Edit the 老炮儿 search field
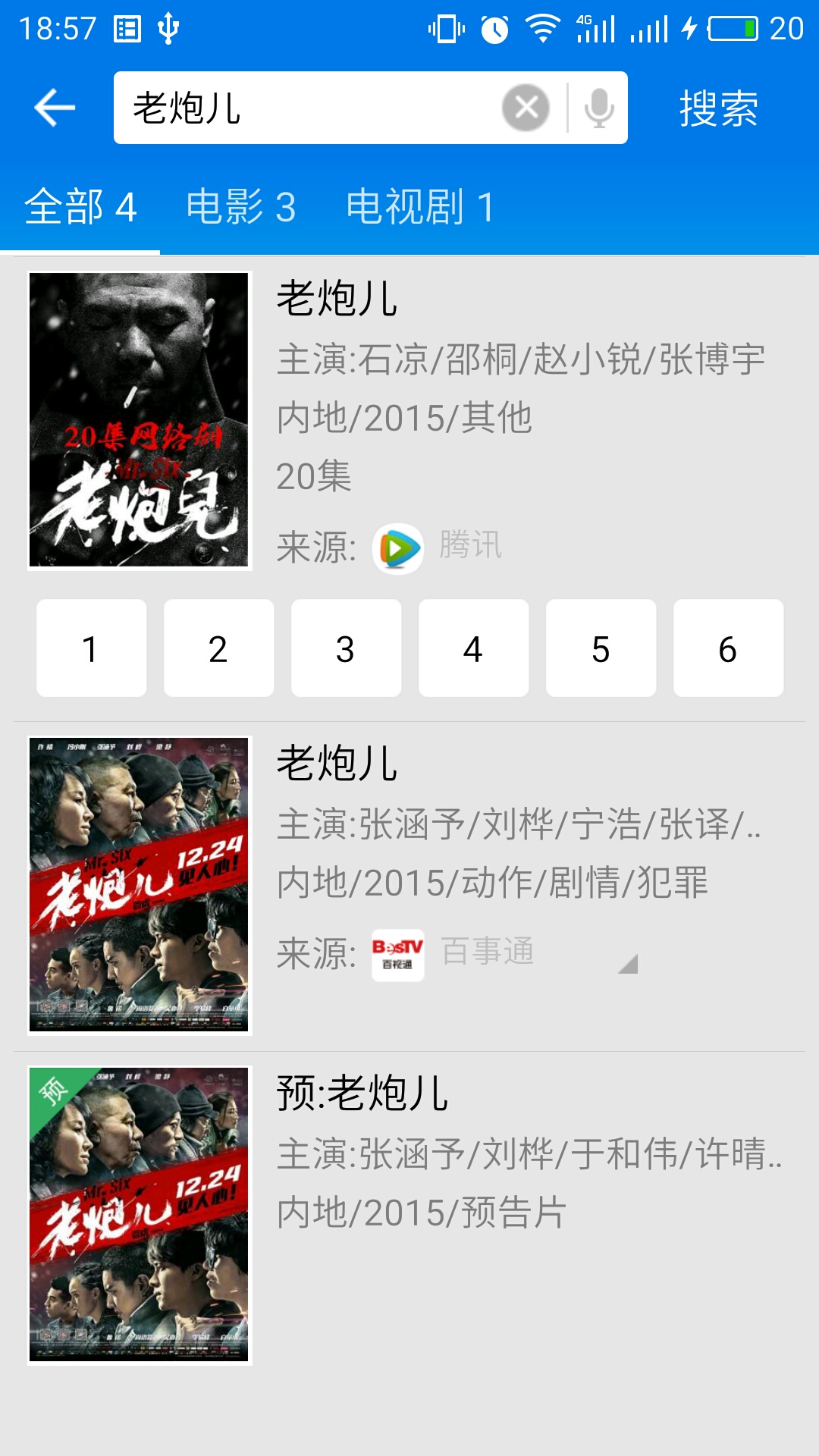 point(303,108)
